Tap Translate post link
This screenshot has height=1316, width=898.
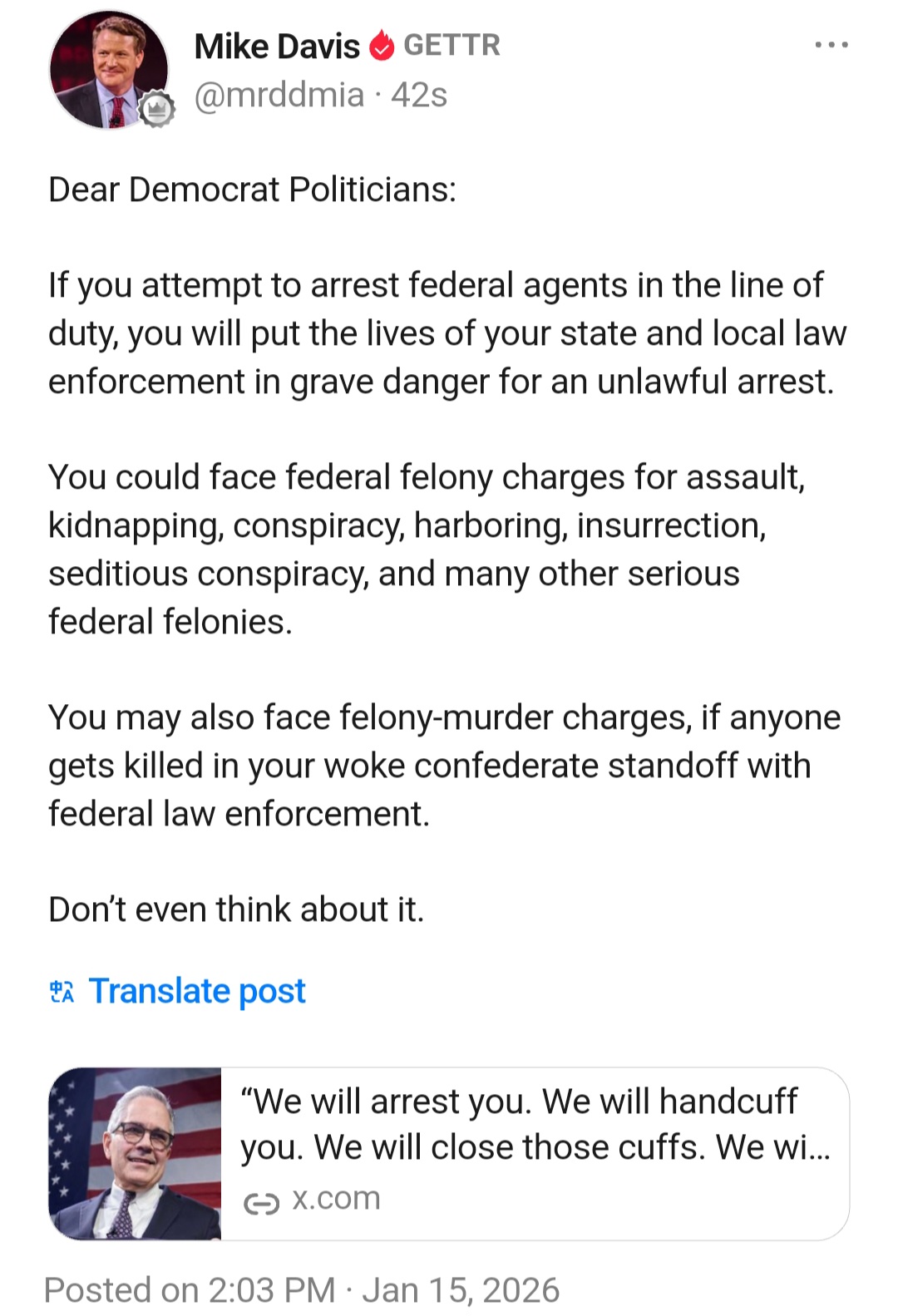pos(196,991)
